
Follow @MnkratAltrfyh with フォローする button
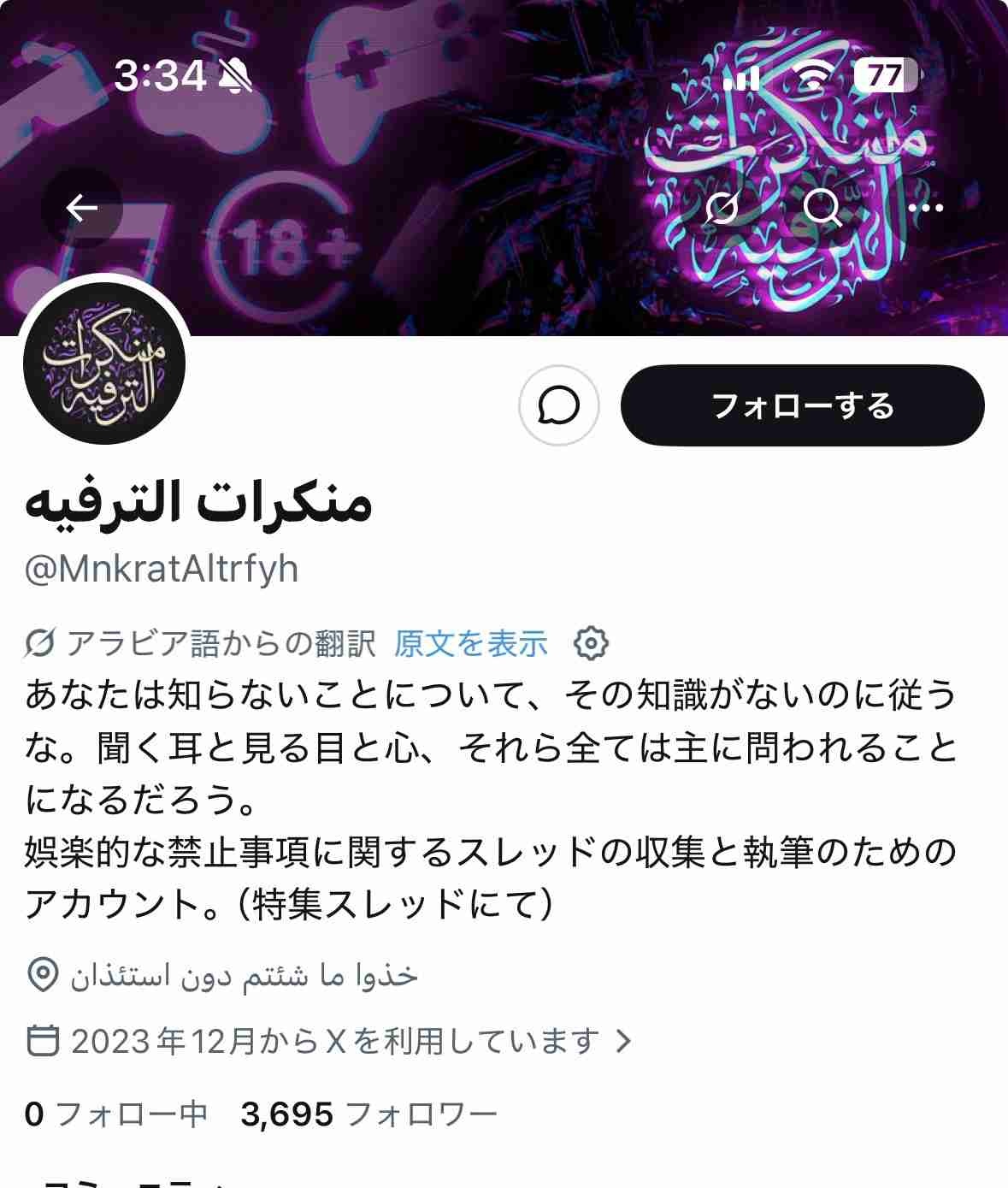(802, 406)
